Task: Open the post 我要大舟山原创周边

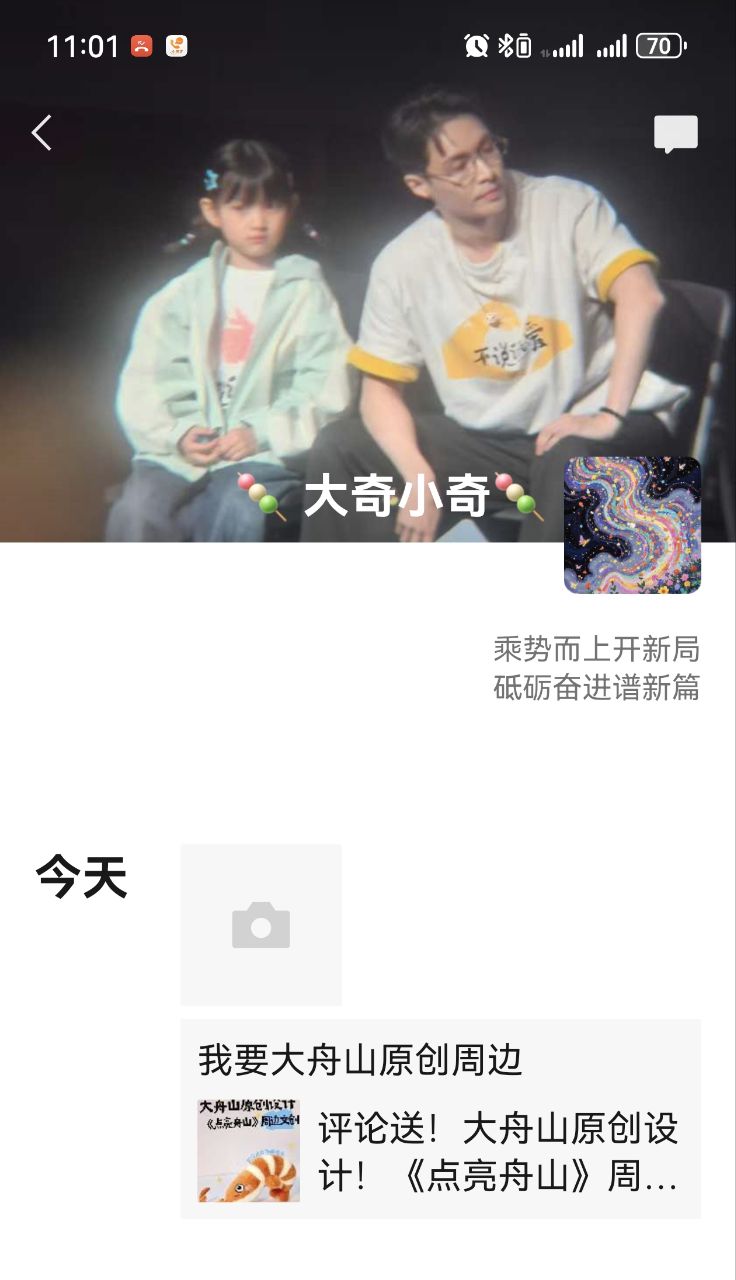Action: 360,1060
